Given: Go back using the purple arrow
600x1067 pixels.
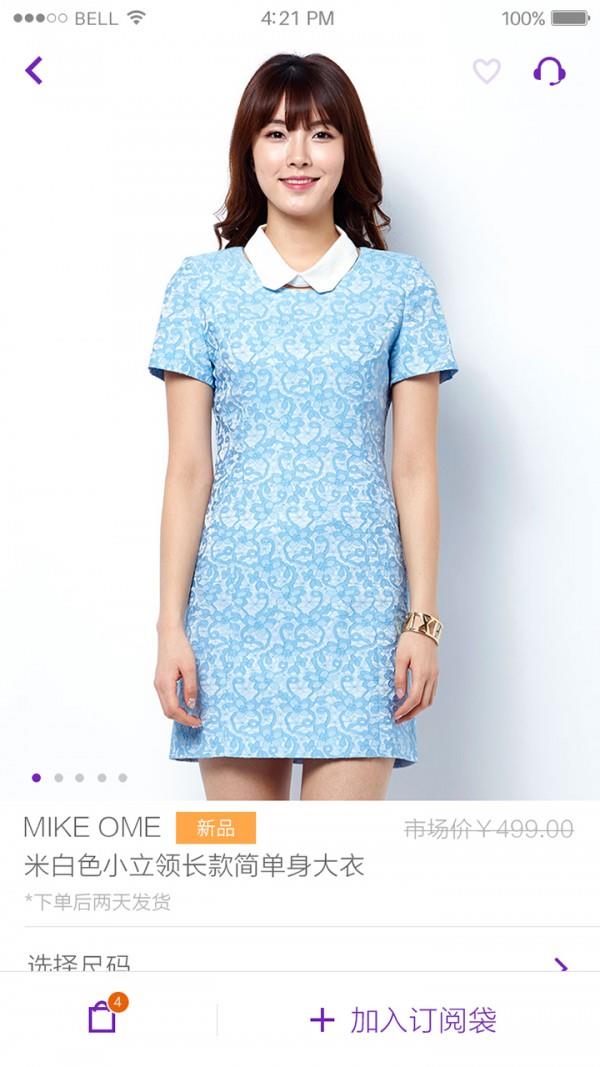Looking at the screenshot, I should coord(34,70).
